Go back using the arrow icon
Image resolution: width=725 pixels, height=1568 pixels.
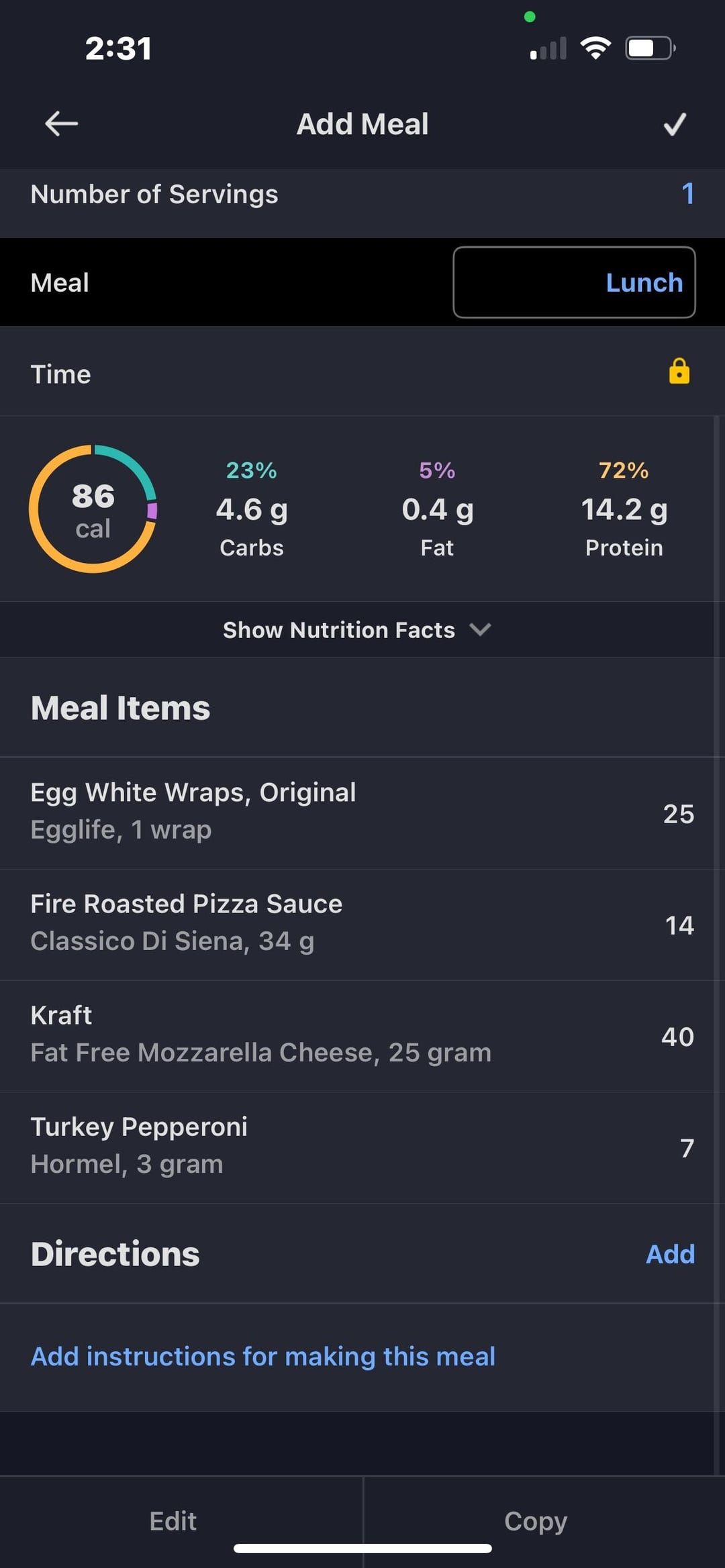click(x=61, y=123)
